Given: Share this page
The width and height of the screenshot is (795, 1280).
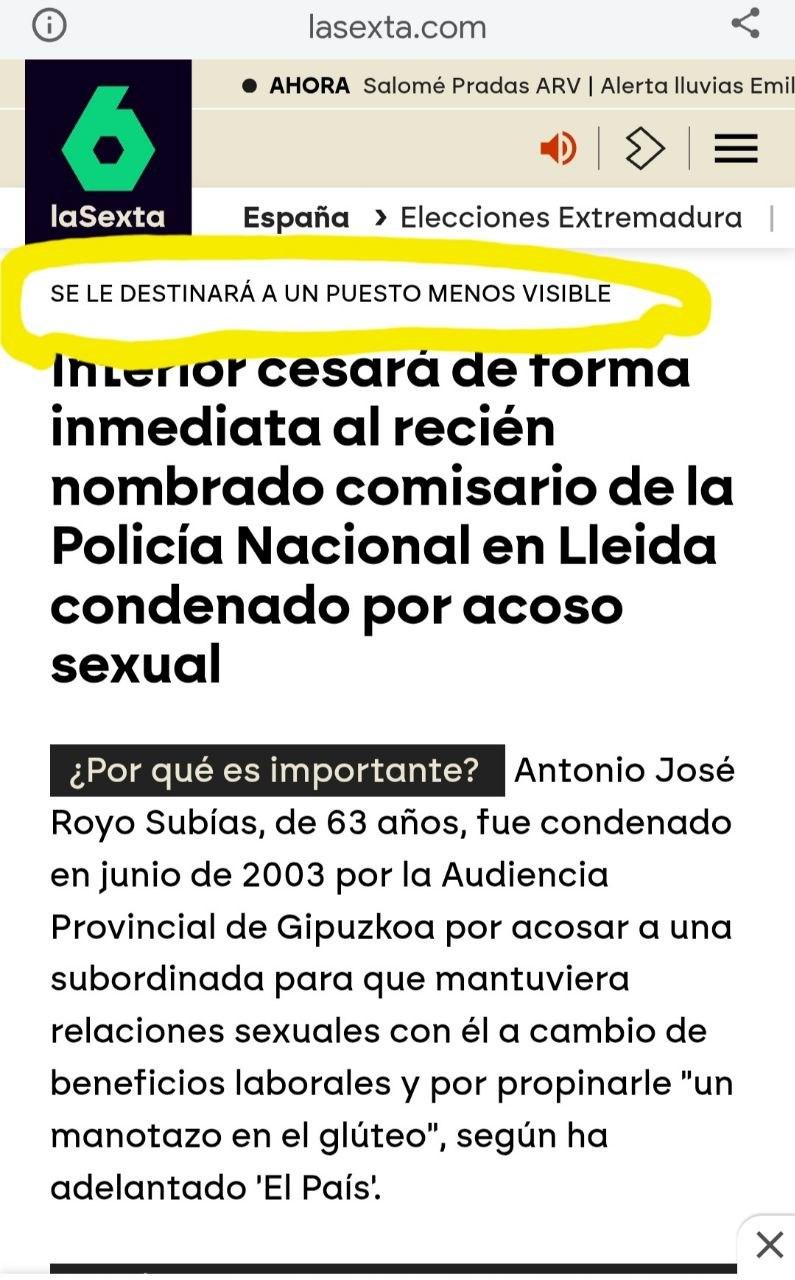Looking at the screenshot, I should tap(745, 24).
